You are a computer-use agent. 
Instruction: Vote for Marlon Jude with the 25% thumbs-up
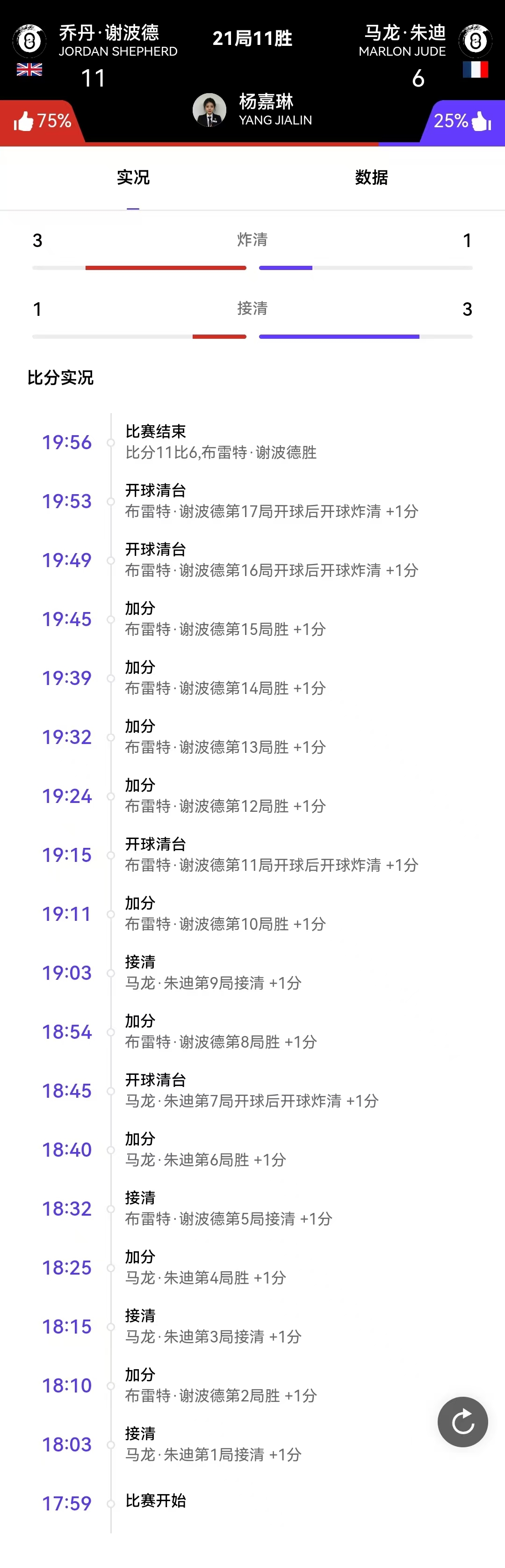[x=462, y=121]
